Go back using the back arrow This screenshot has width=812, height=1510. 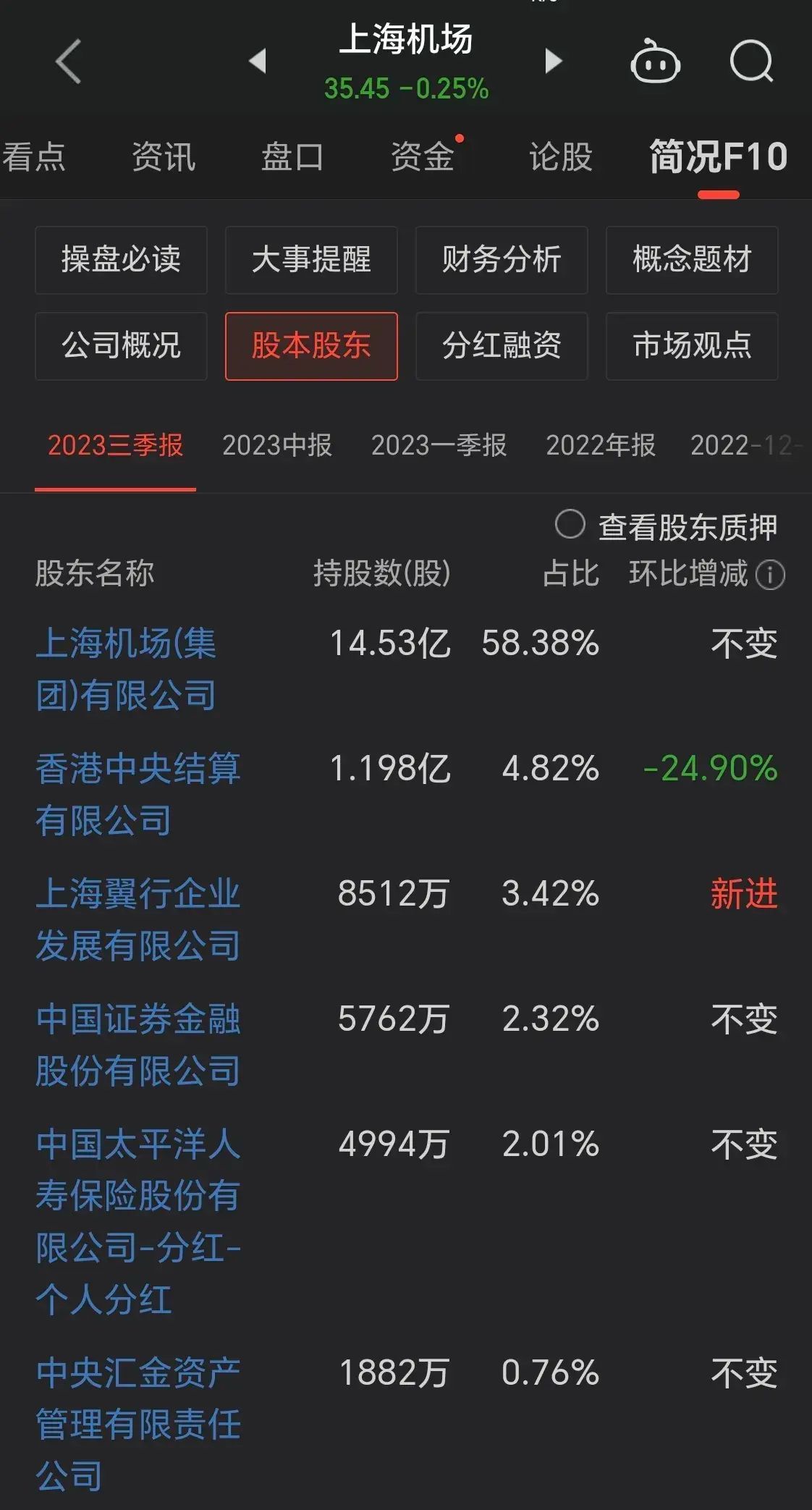[x=67, y=62]
